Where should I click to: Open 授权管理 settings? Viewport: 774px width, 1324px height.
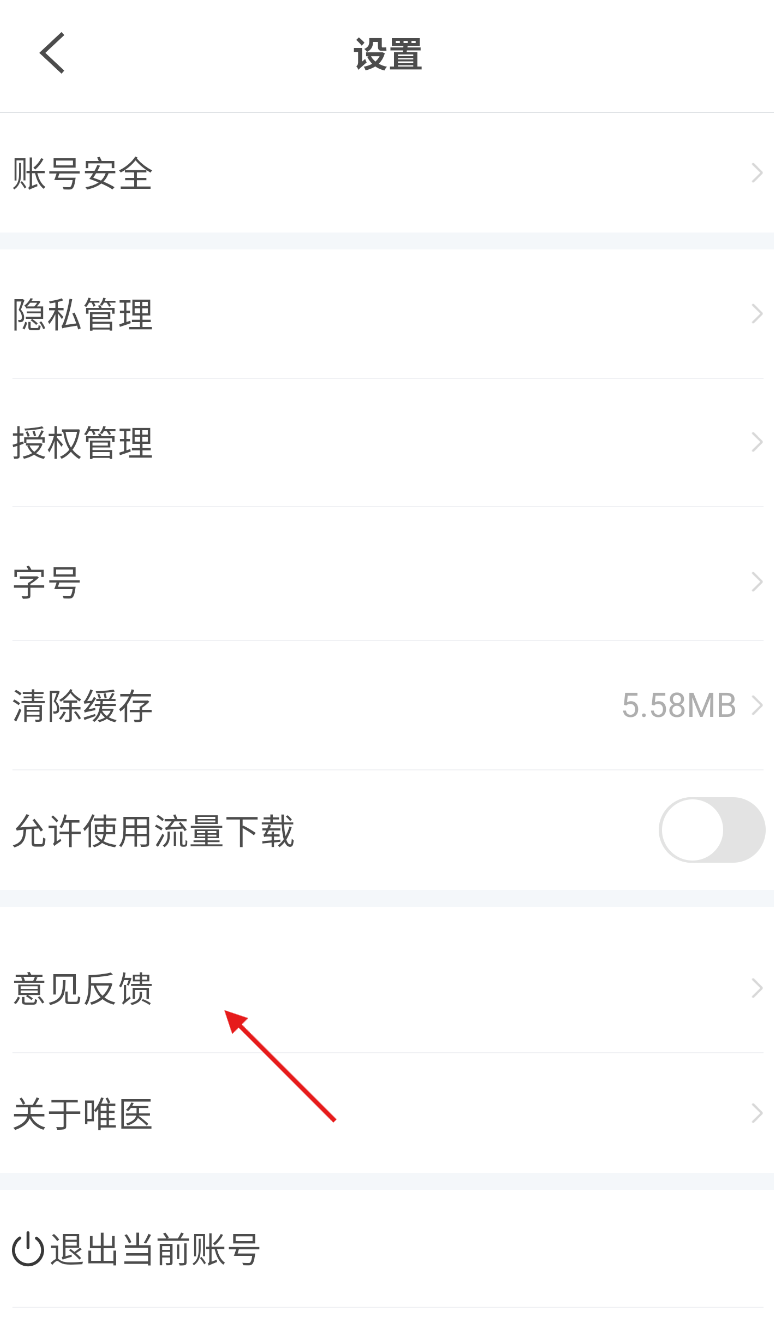[83, 442]
